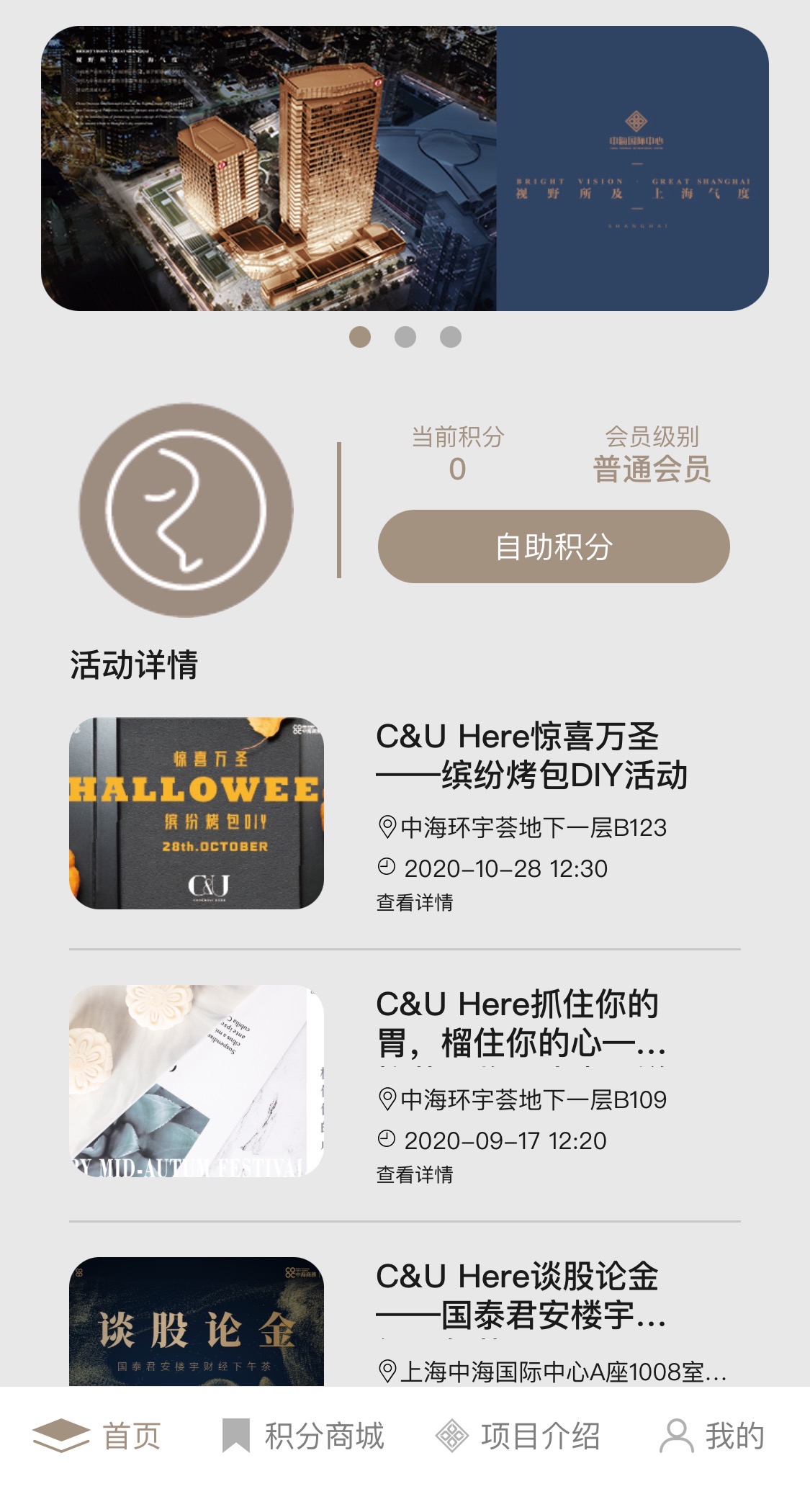Screen dimensions: 810x1512
Task: Select the third banner page dot
Action: coord(451,337)
